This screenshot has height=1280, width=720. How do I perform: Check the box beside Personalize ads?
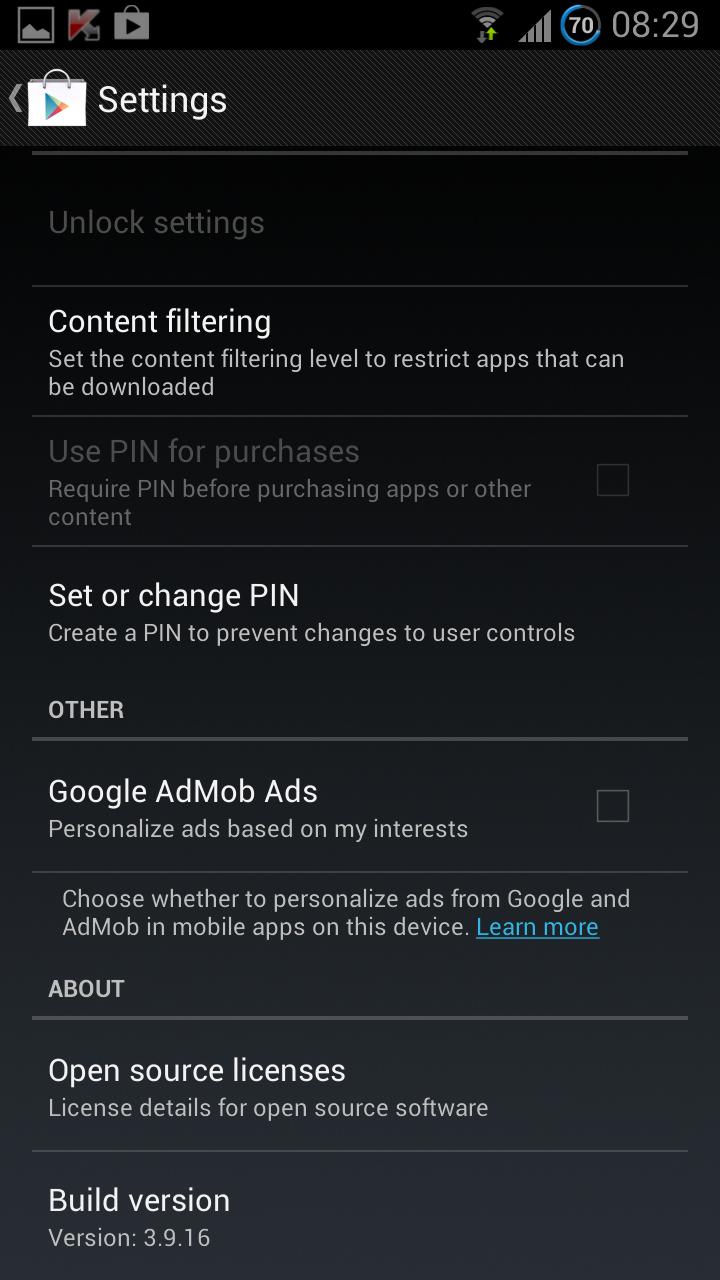pos(612,806)
